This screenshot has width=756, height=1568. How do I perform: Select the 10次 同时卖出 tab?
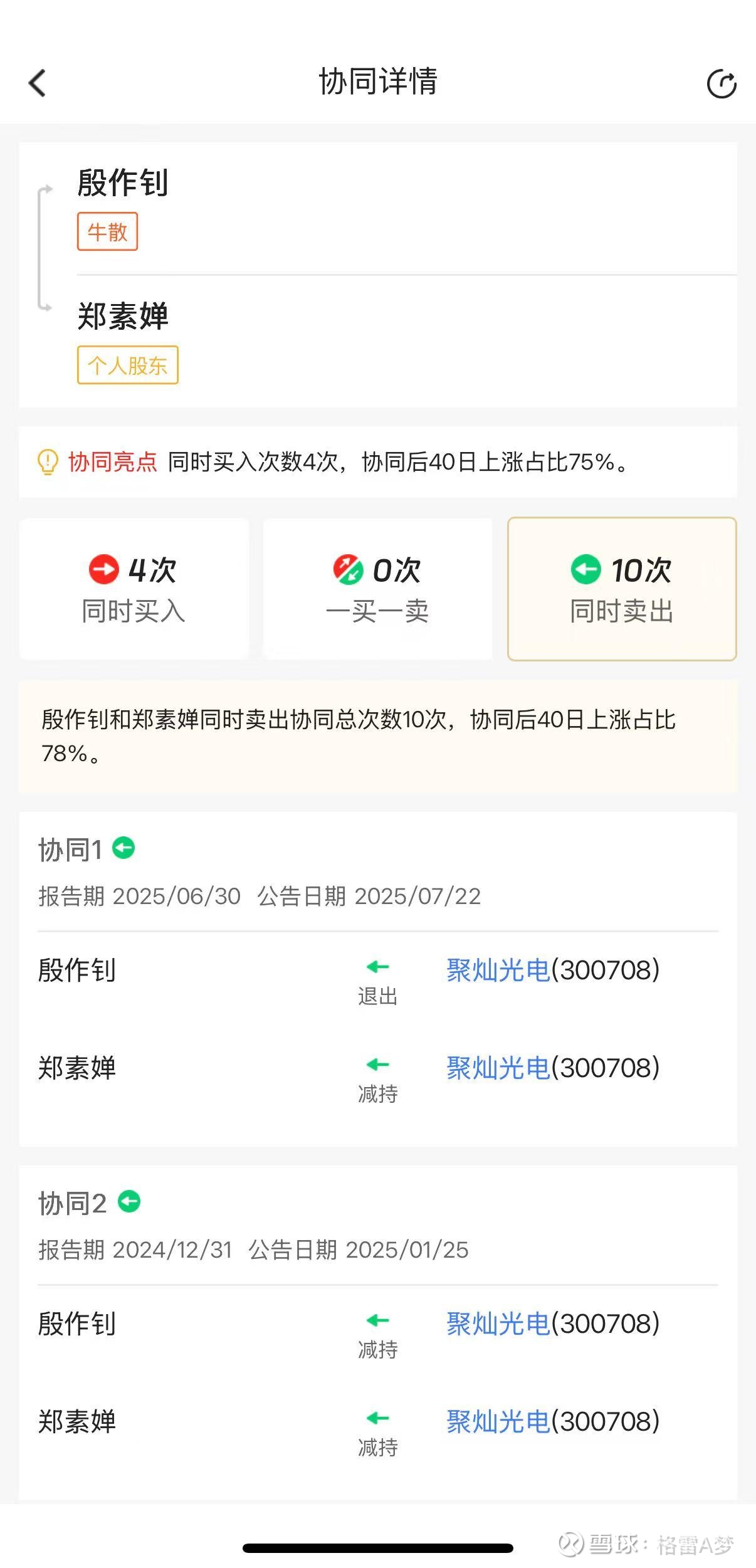[x=622, y=589]
